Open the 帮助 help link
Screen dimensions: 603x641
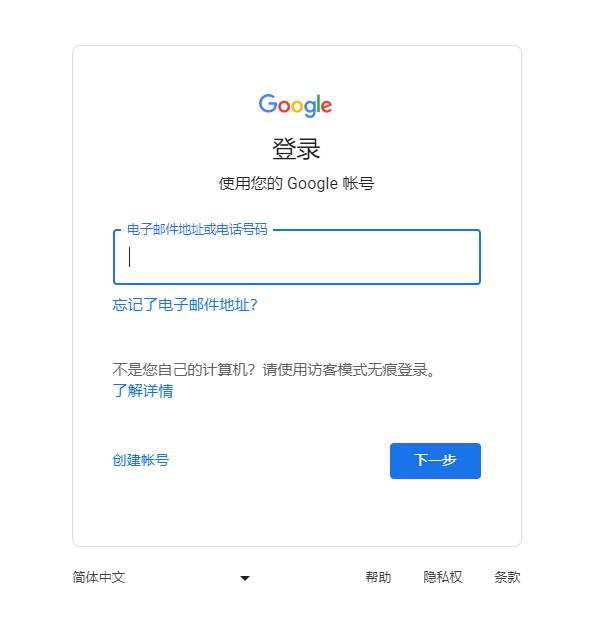[378, 577]
